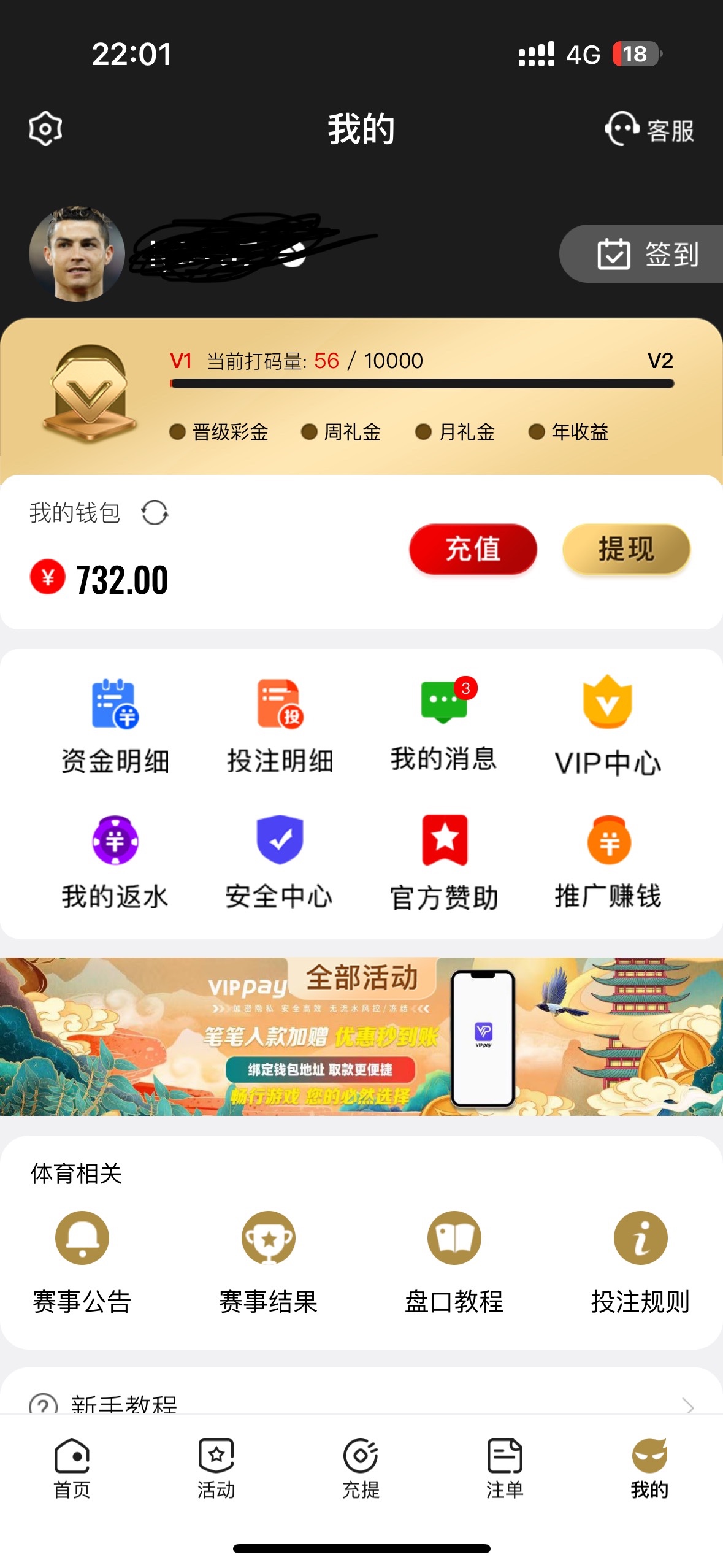Go to 安全中心 security center
Screen dimensions: 723x1568
coord(280,862)
